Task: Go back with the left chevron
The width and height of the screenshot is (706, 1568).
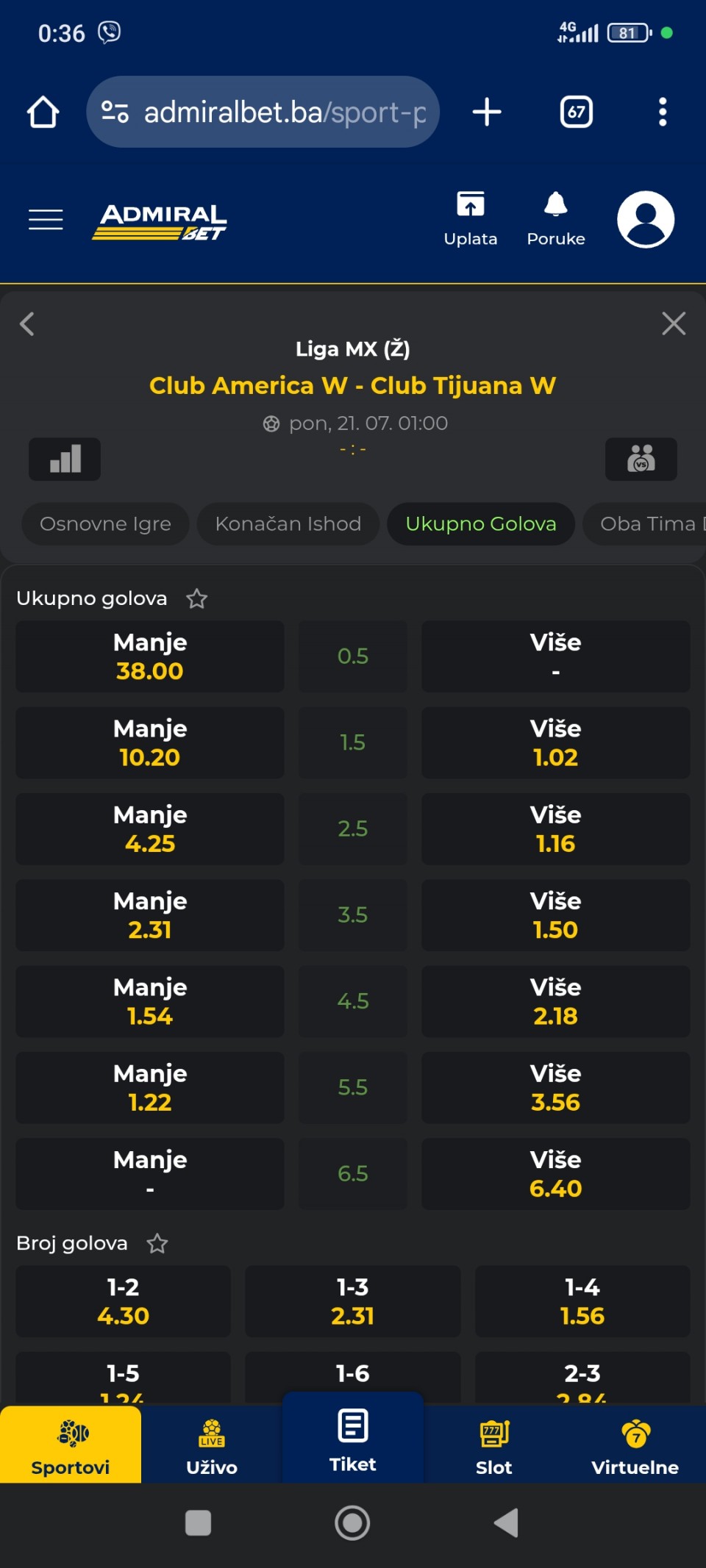Action: 27,323
